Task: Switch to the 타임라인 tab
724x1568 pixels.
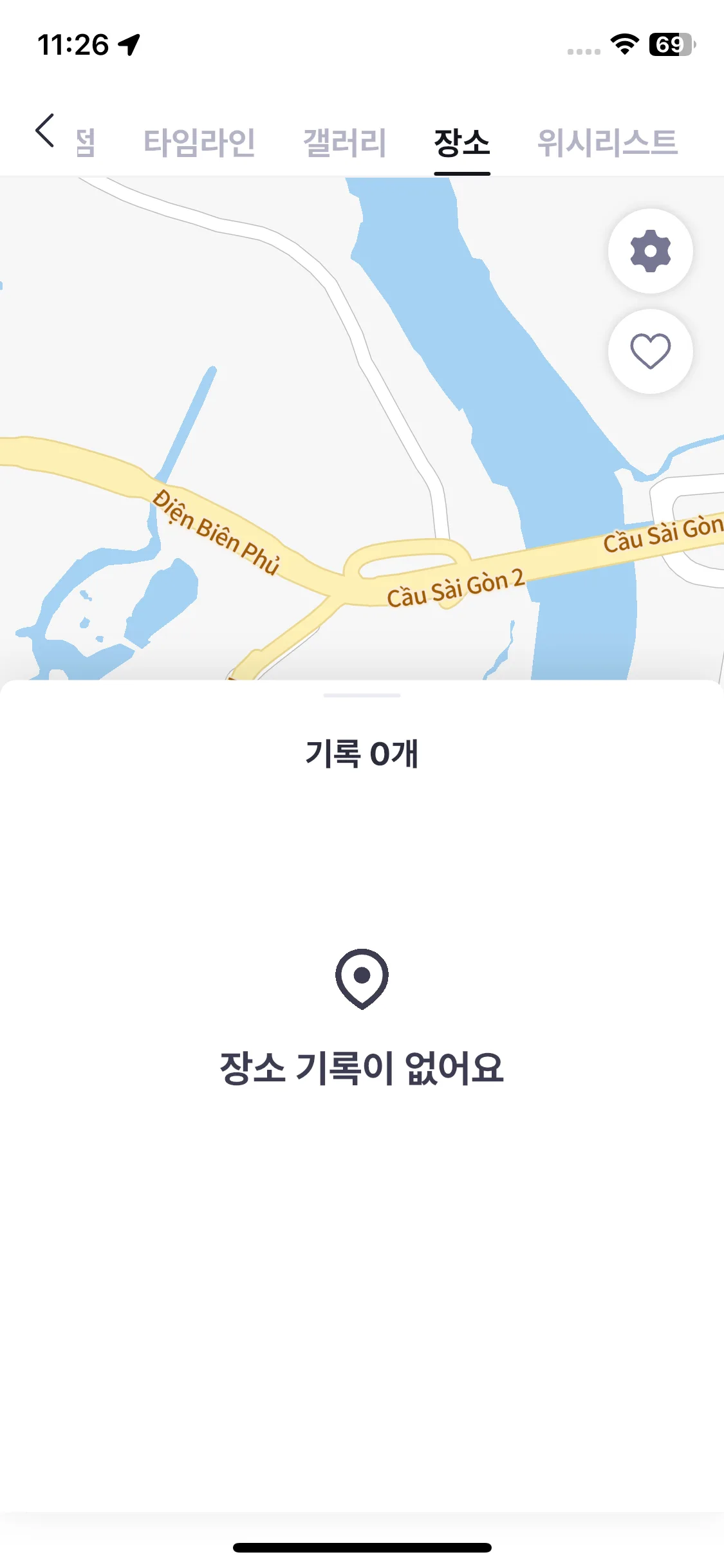Action: coord(200,143)
